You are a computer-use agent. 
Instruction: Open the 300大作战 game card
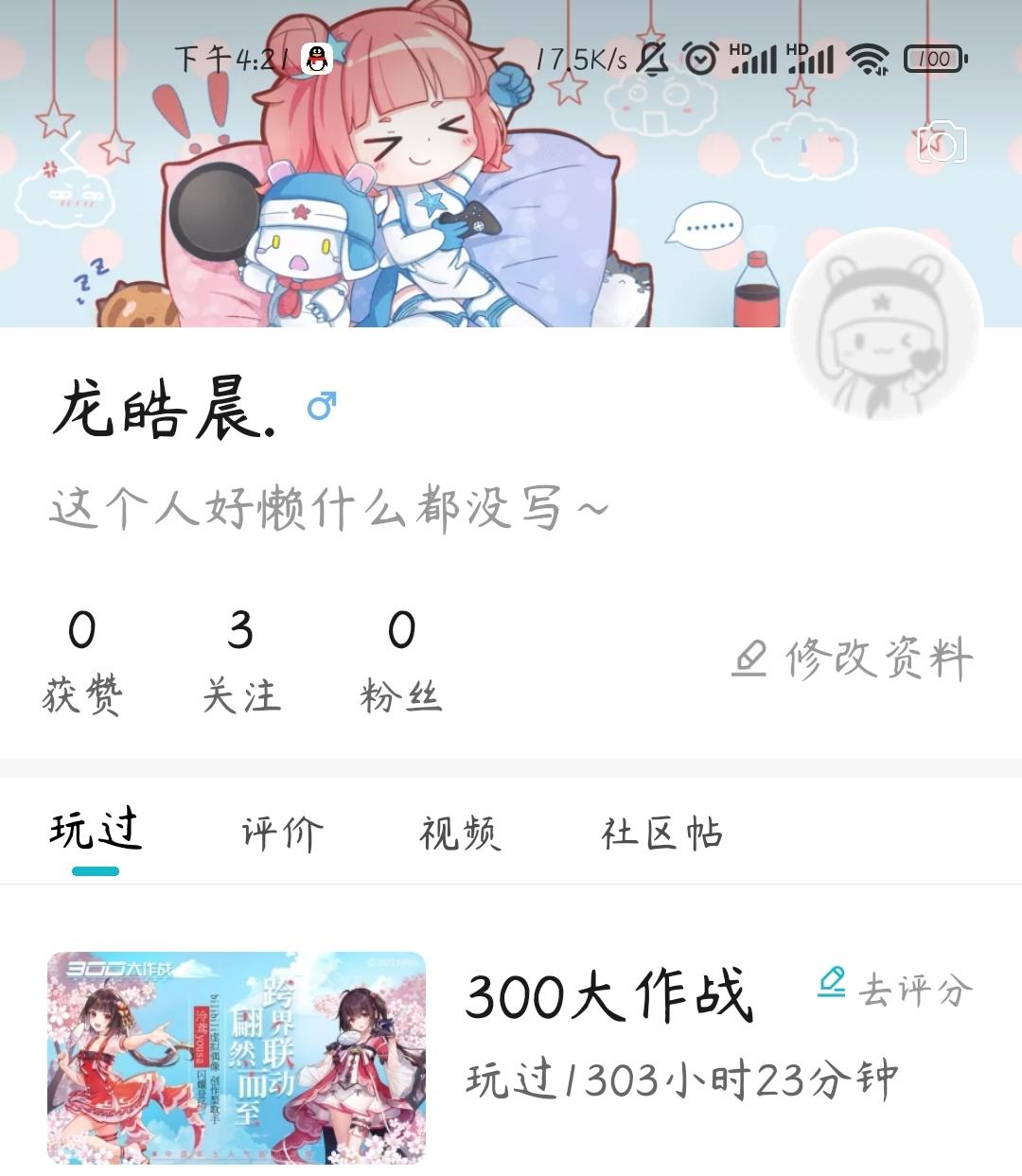511,1058
